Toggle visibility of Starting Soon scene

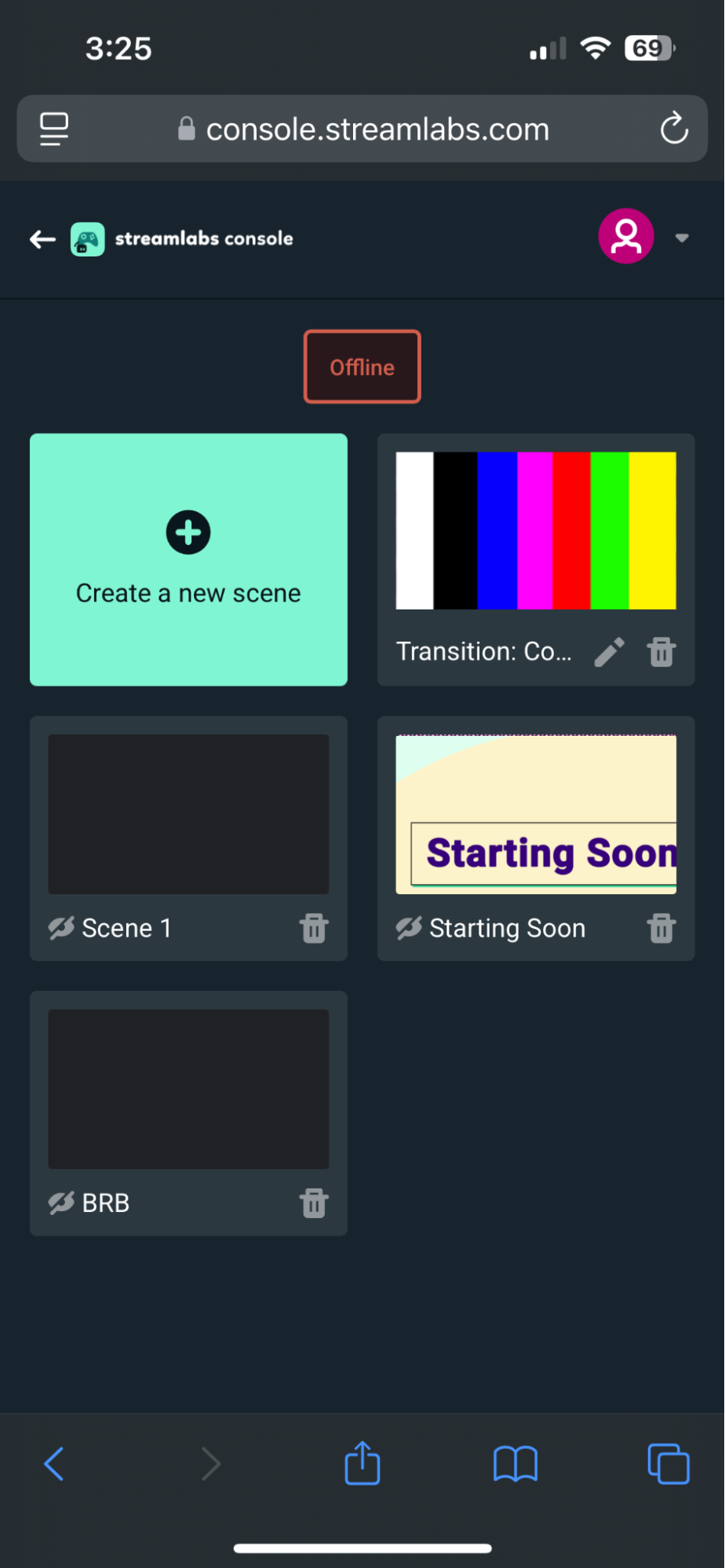(x=409, y=928)
